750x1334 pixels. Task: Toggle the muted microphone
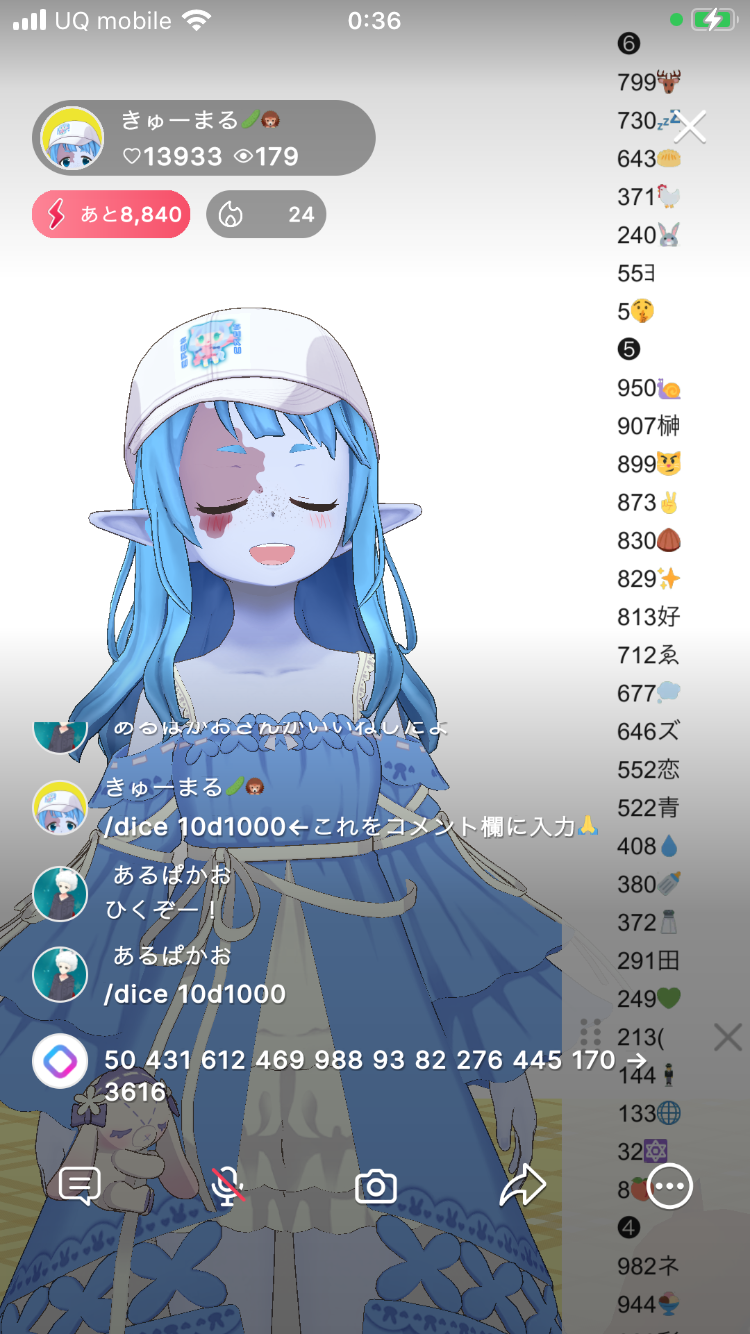pos(229,1187)
